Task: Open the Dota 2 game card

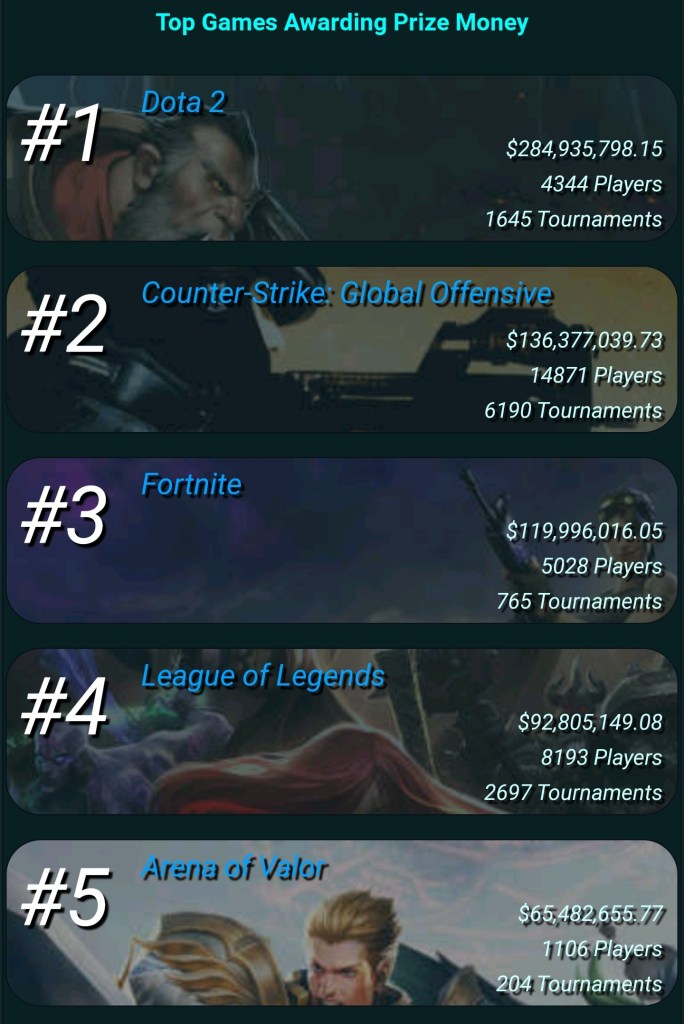Action: (342, 158)
